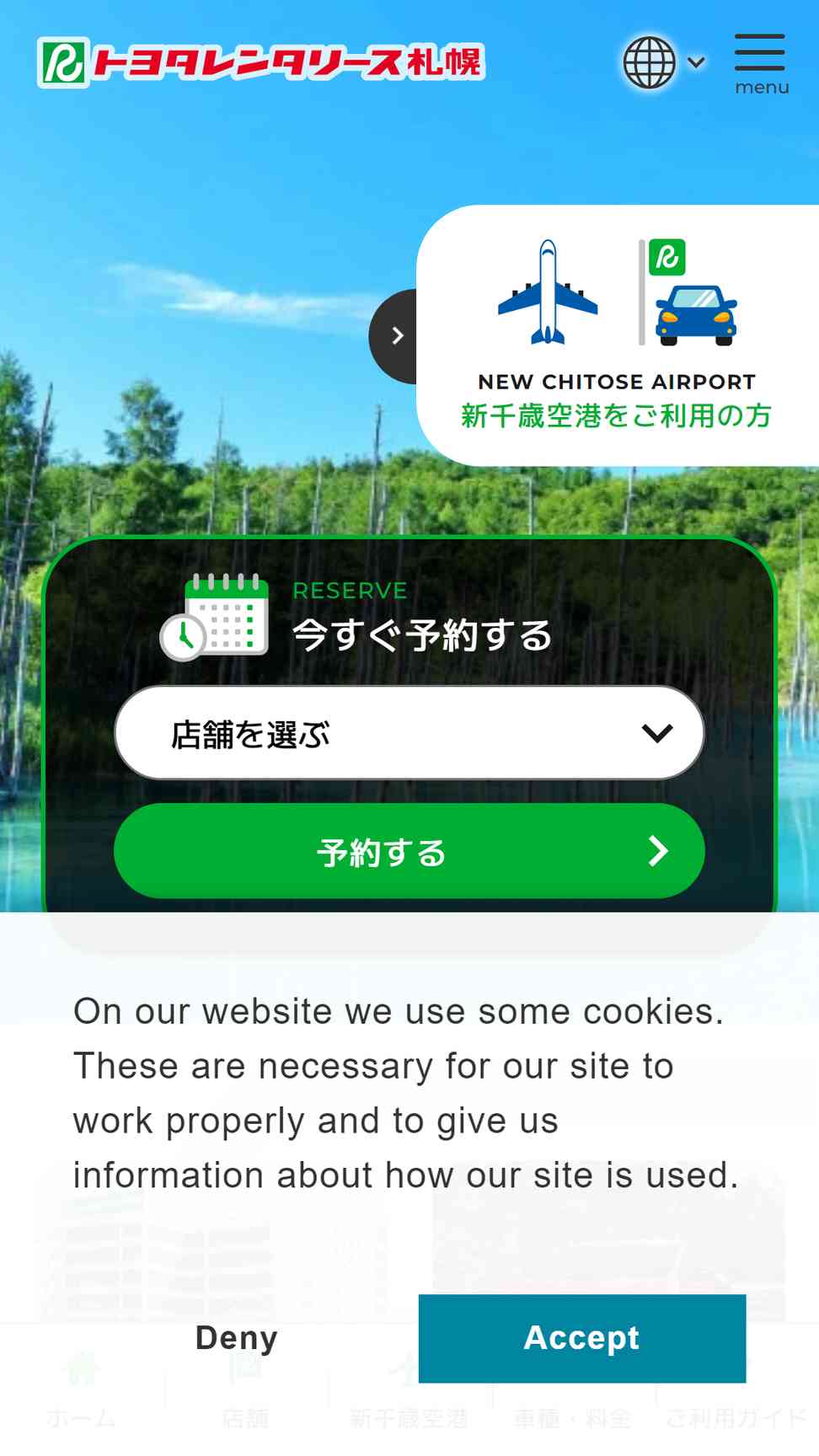Accept the cookies
Screen dimensions: 819x1456
(x=581, y=1338)
